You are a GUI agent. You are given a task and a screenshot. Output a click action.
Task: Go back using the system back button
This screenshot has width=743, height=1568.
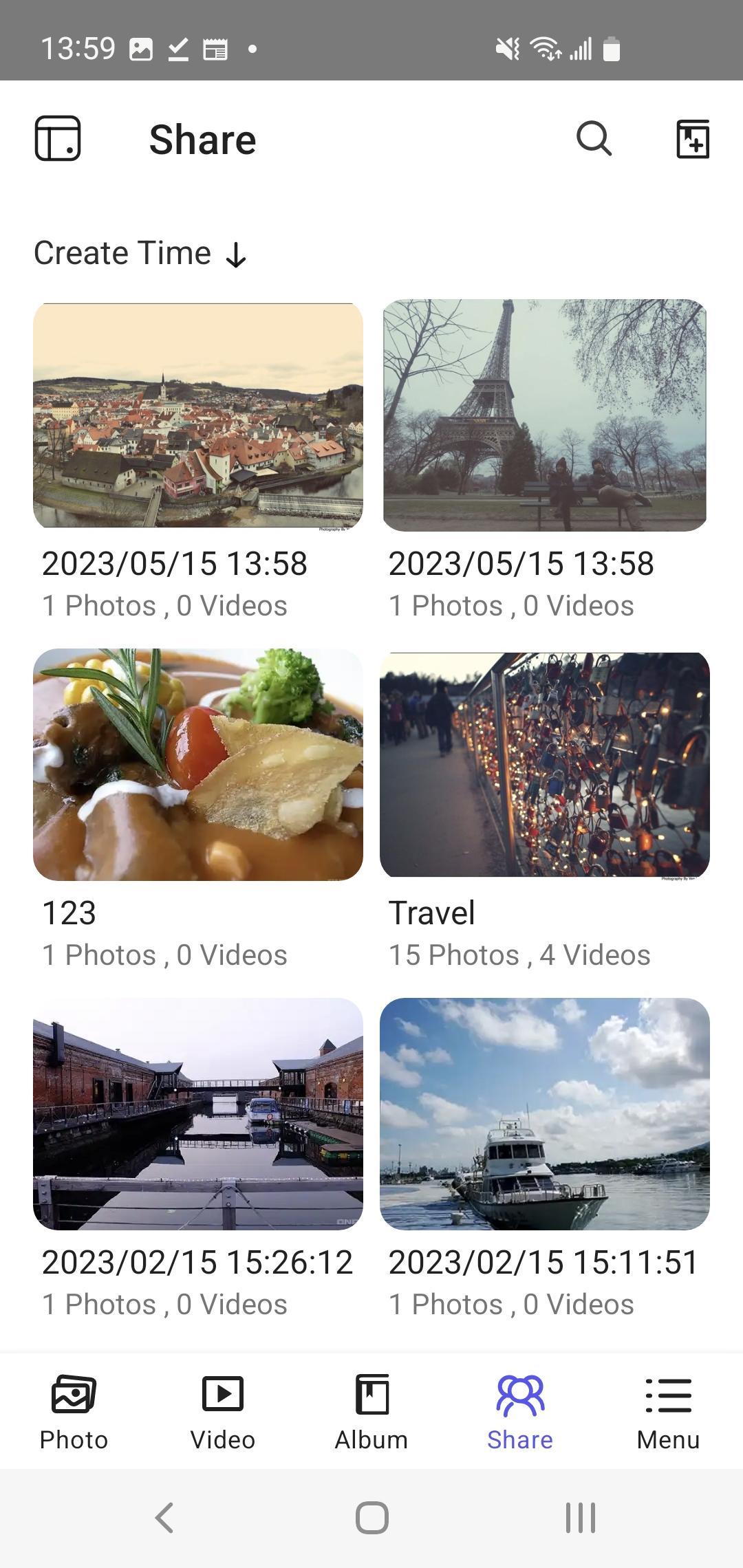tap(164, 1518)
